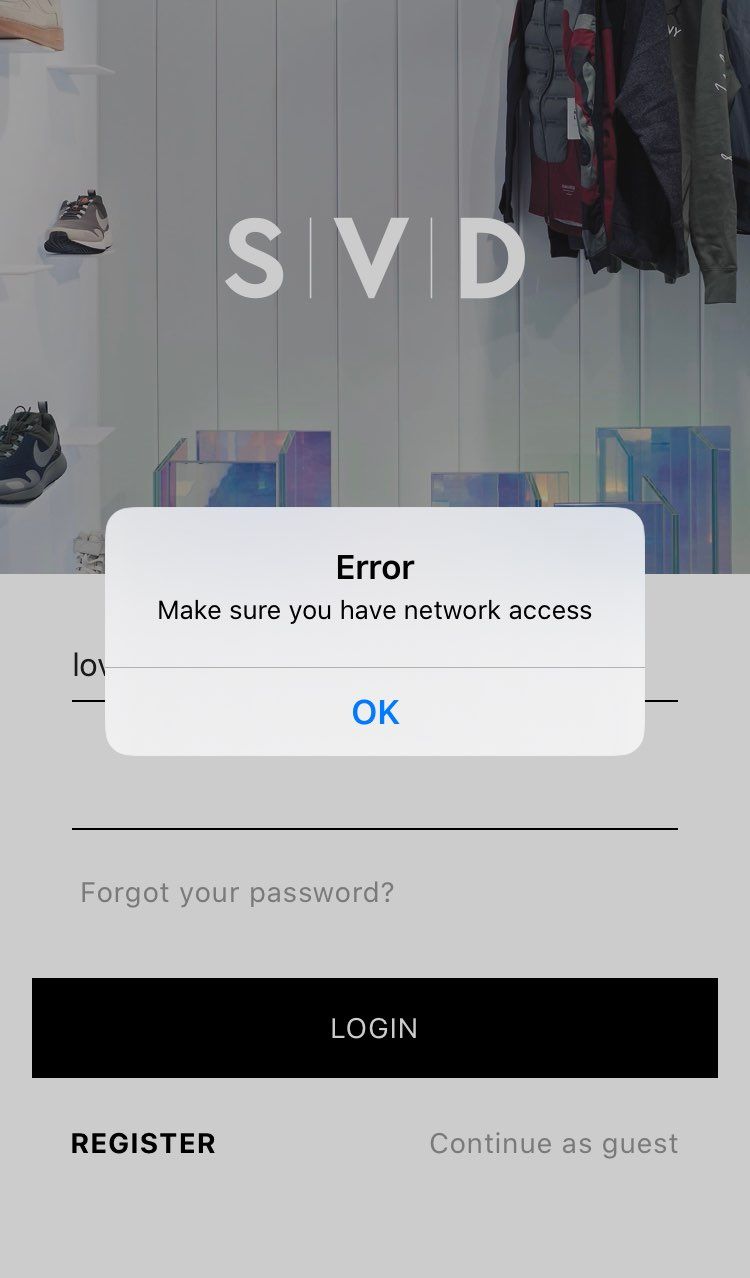Open the REGISTER option

click(143, 1144)
